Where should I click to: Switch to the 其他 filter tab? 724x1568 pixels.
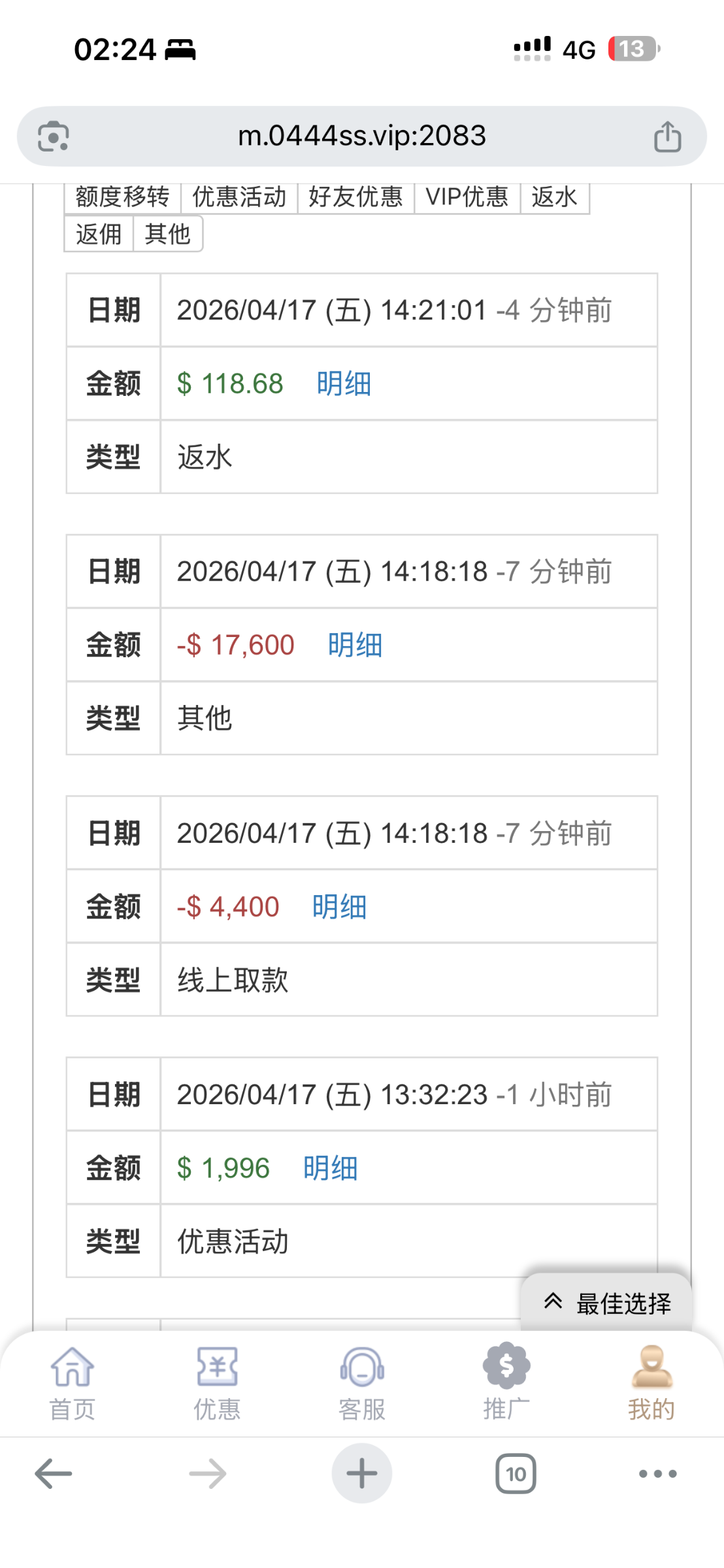167,234
